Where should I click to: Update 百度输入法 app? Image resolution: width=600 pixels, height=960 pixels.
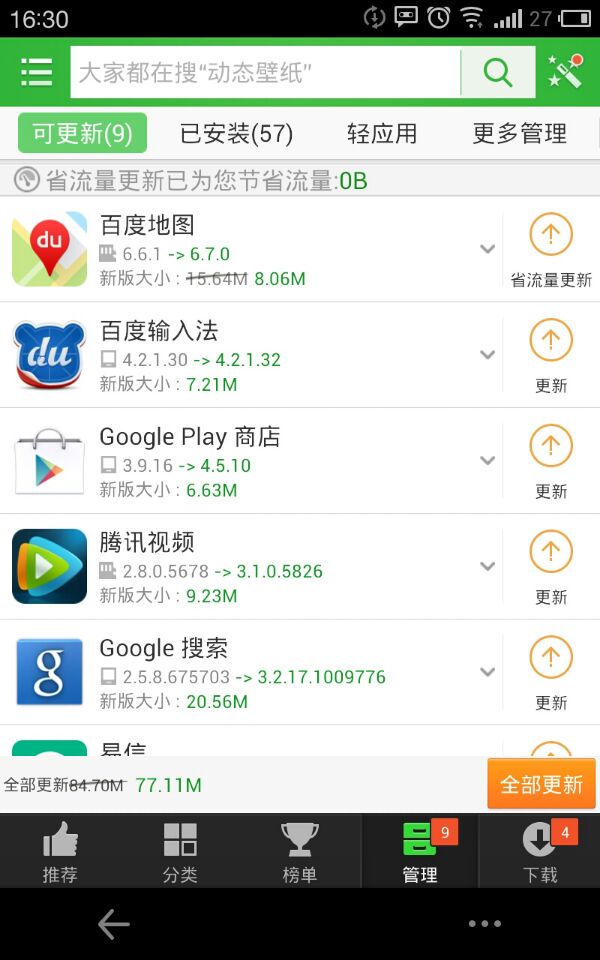point(551,354)
